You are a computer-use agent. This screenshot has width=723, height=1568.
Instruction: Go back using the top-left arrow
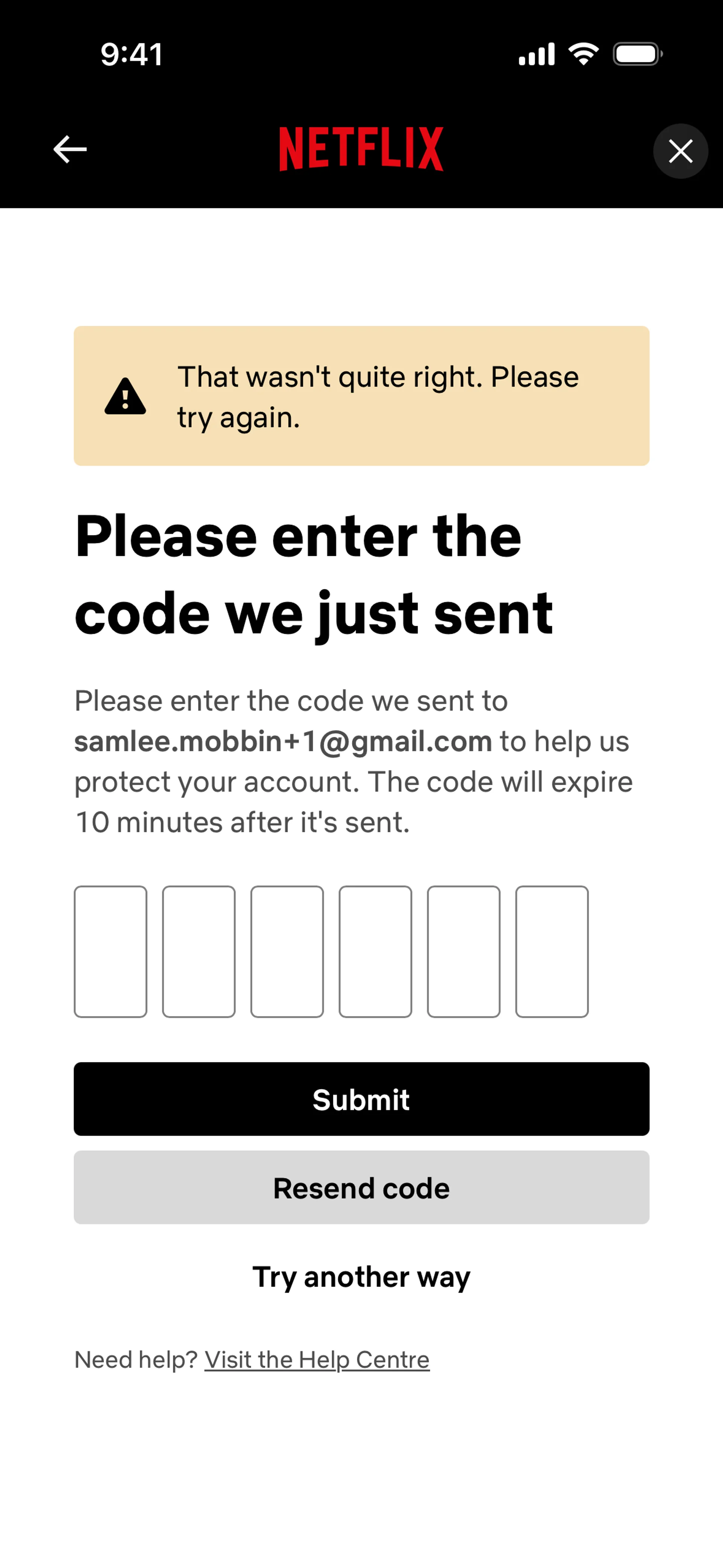tap(70, 150)
